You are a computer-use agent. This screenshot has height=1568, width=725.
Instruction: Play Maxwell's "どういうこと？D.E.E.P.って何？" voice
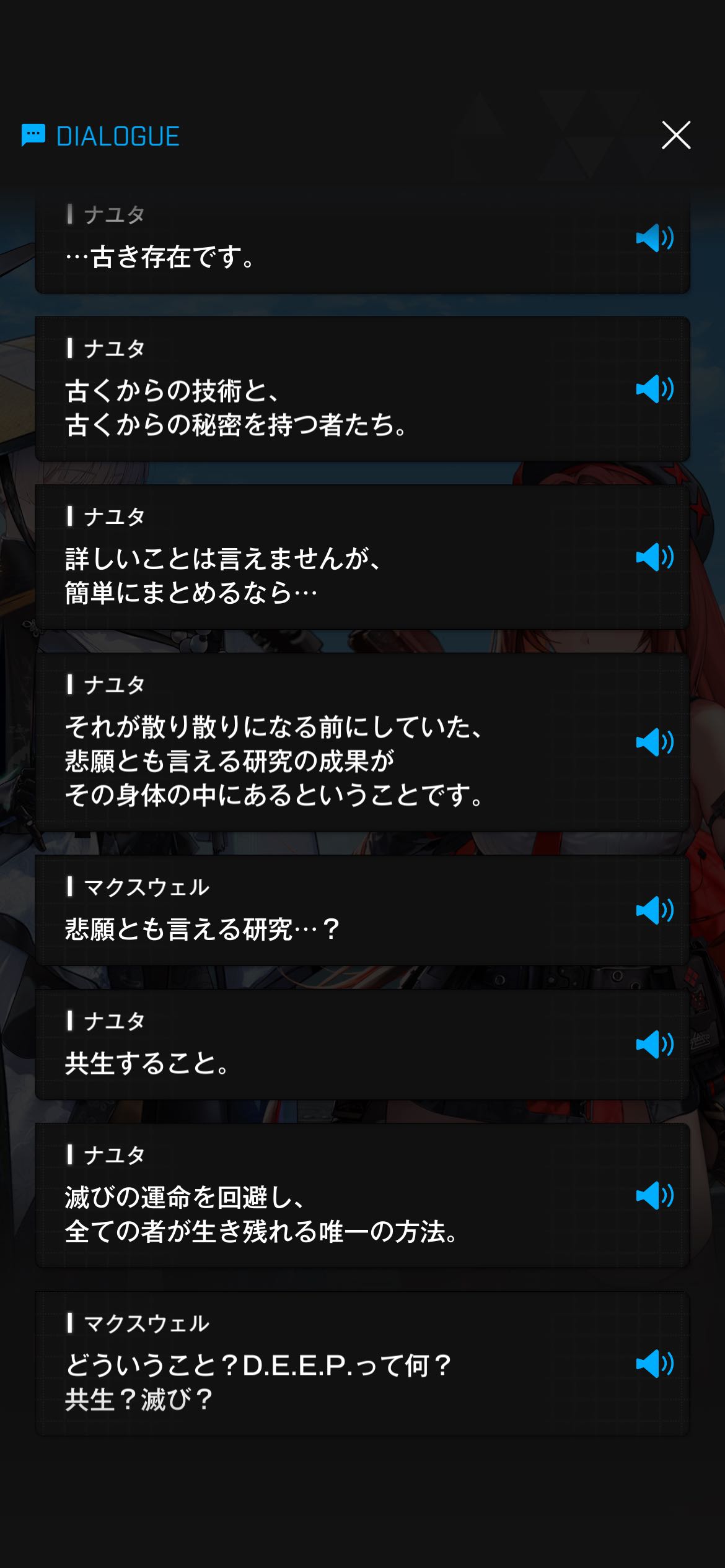654,1364
